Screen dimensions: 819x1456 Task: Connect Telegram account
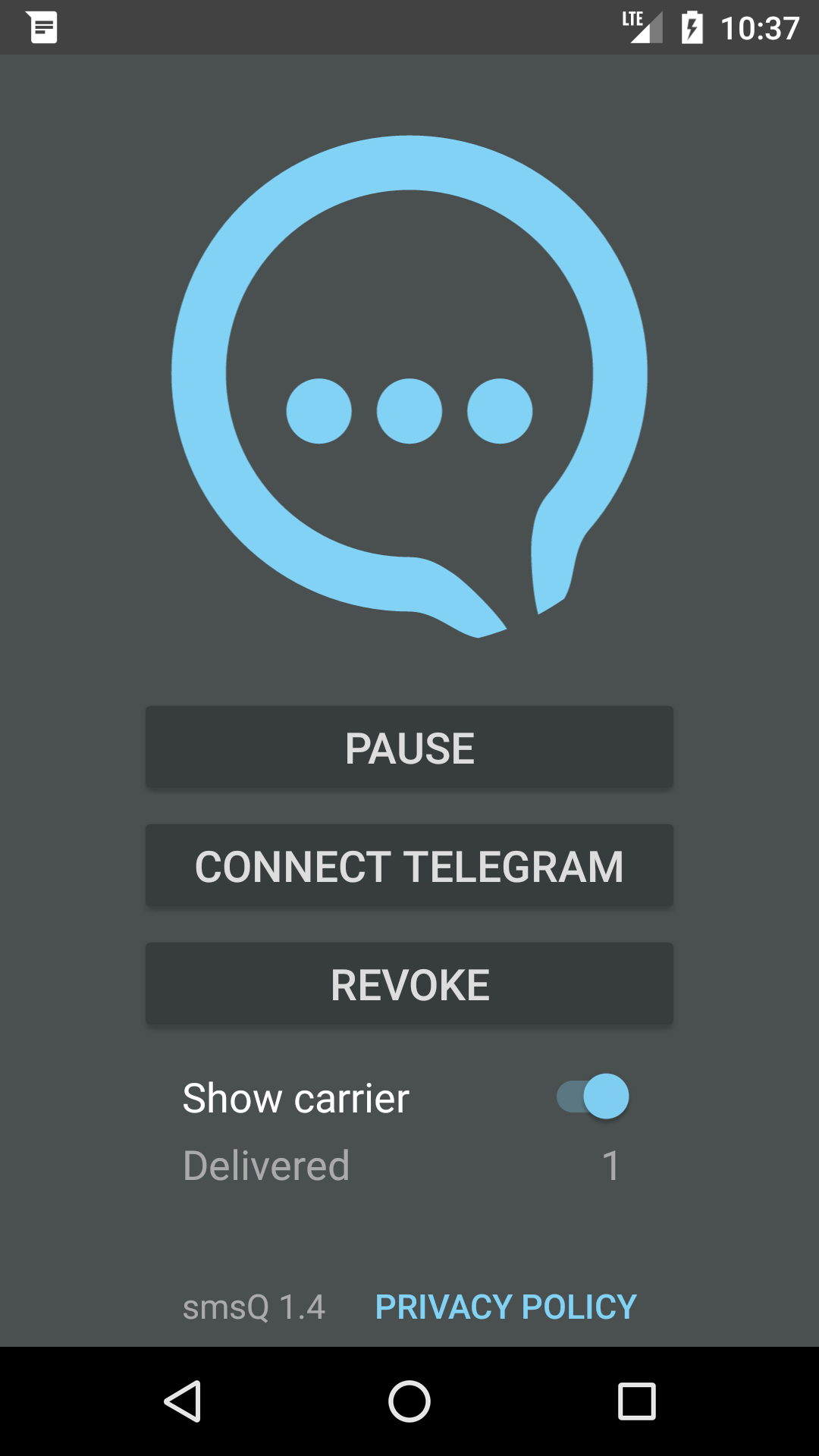pyautogui.click(x=409, y=866)
